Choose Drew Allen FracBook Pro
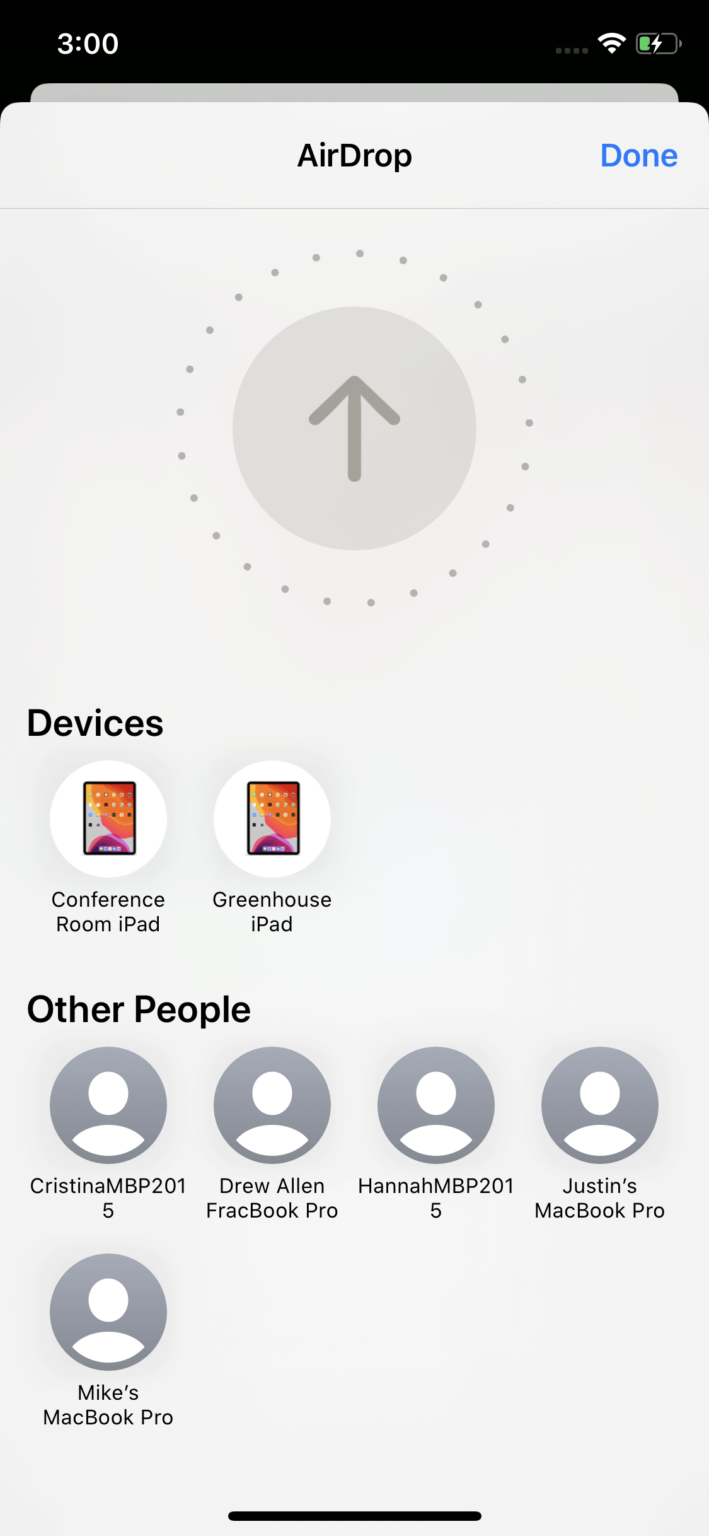Viewport: 709px width, 1536px height. (x=272, y=1105)
